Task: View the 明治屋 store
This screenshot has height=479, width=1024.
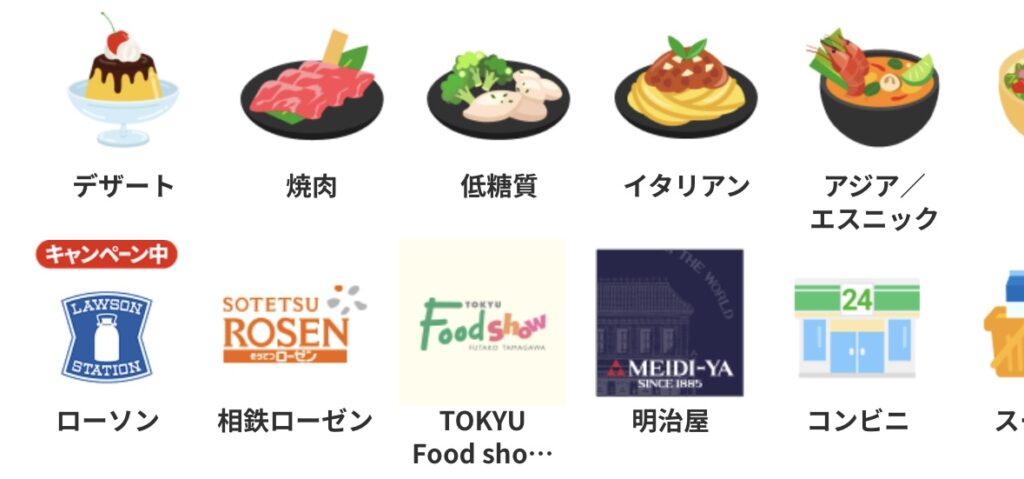Action: coord(669,322)
